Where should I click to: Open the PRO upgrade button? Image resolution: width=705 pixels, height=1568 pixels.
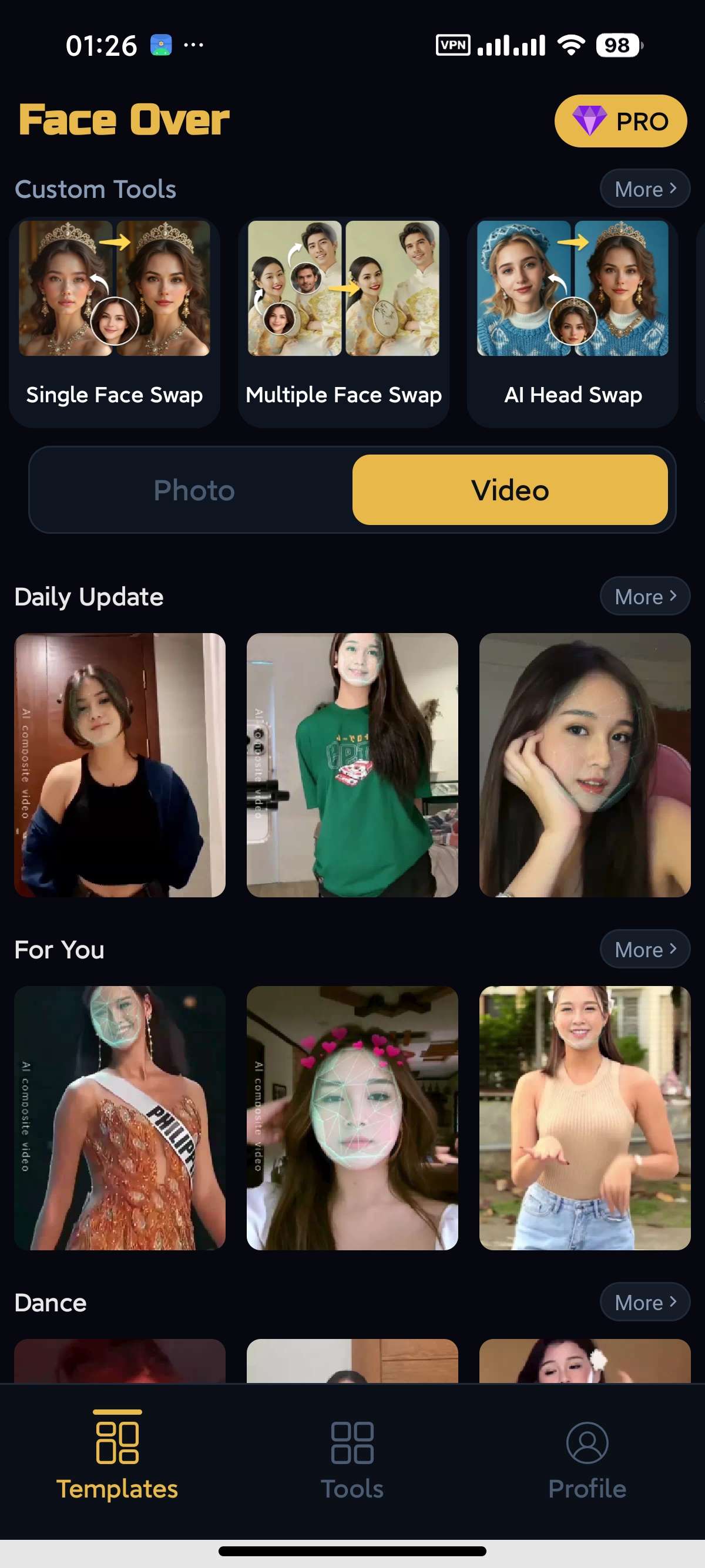tap(620, 120)
